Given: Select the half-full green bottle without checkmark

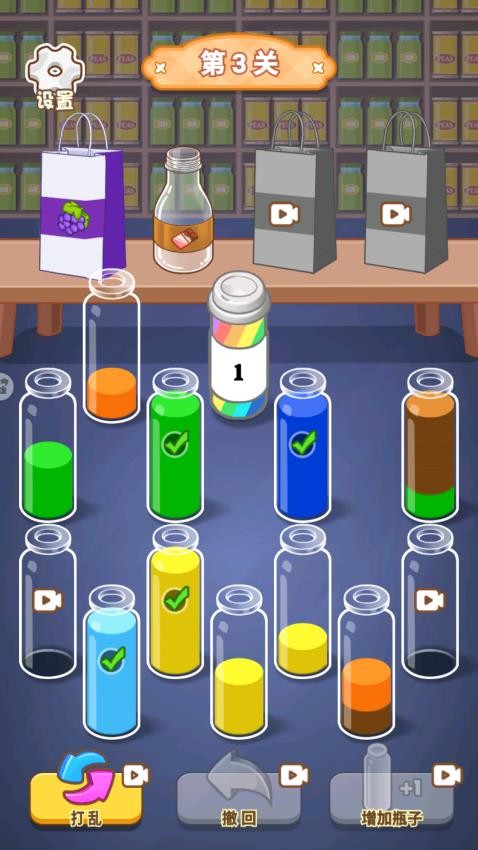Looking at the screenshot, I should (x=48, y=445).
